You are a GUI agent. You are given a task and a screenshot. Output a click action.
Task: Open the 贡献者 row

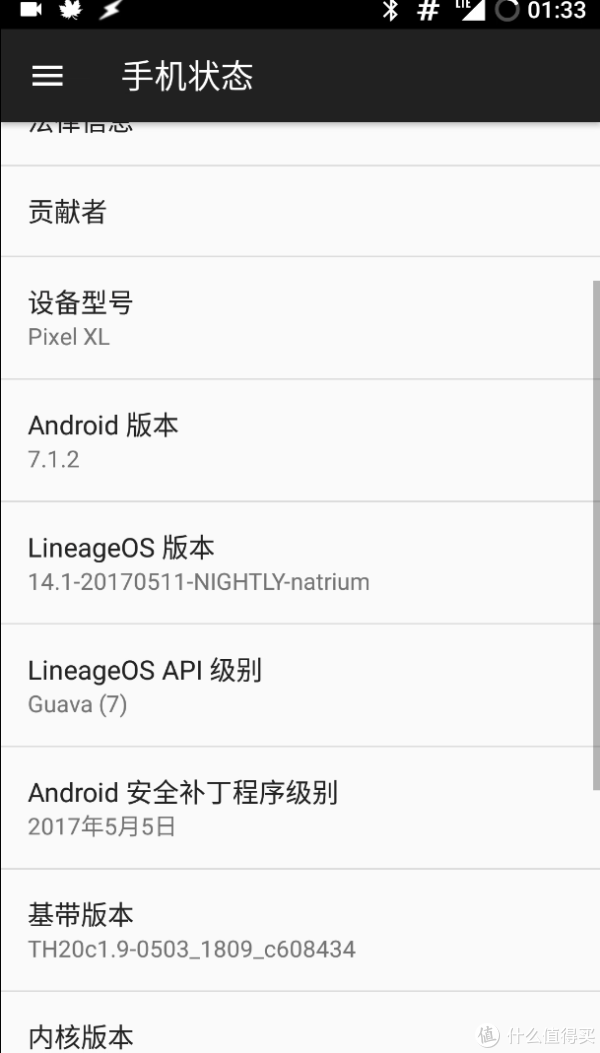tap(300, 212)
